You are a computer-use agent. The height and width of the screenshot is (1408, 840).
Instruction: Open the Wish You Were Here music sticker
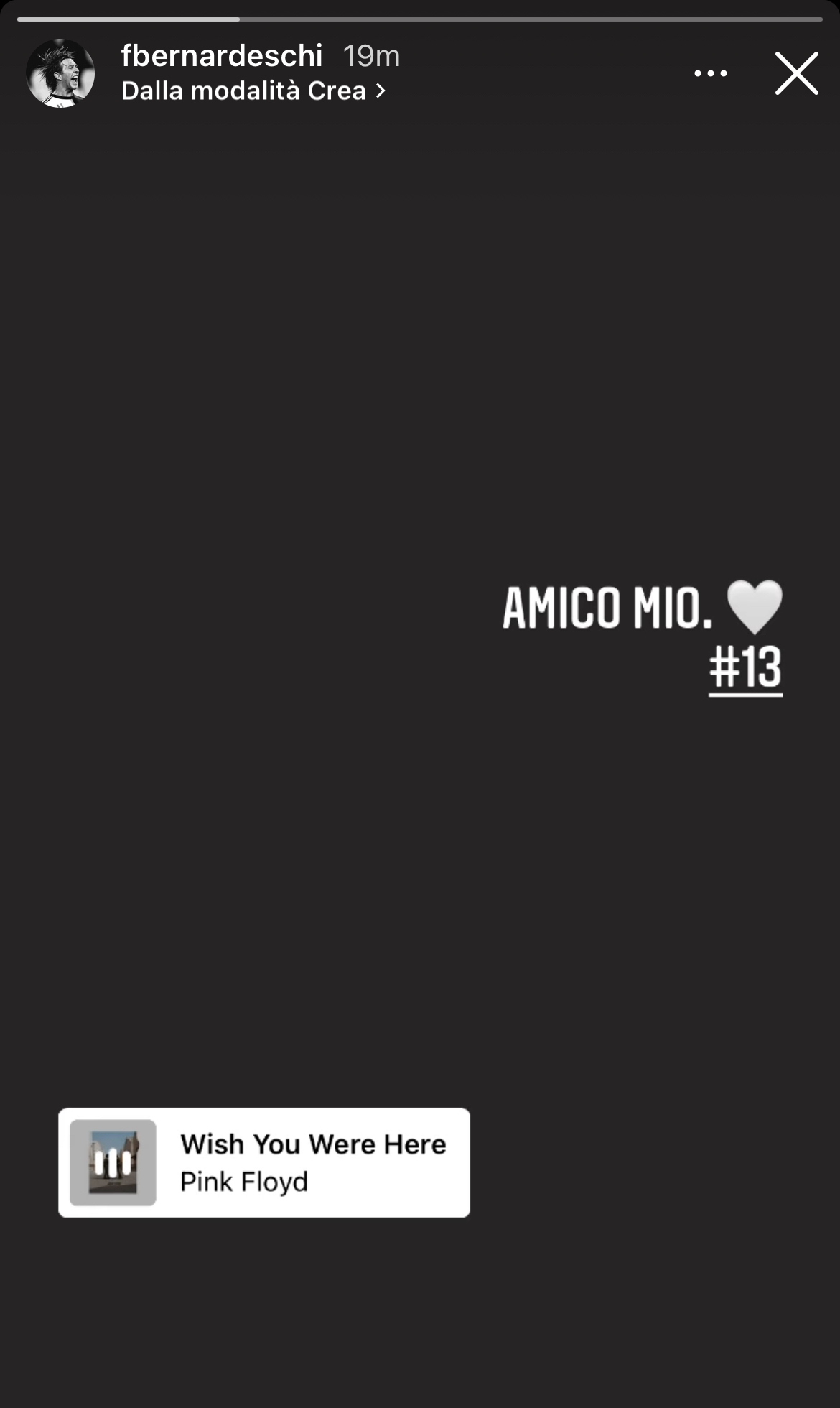coord(264,1162)
